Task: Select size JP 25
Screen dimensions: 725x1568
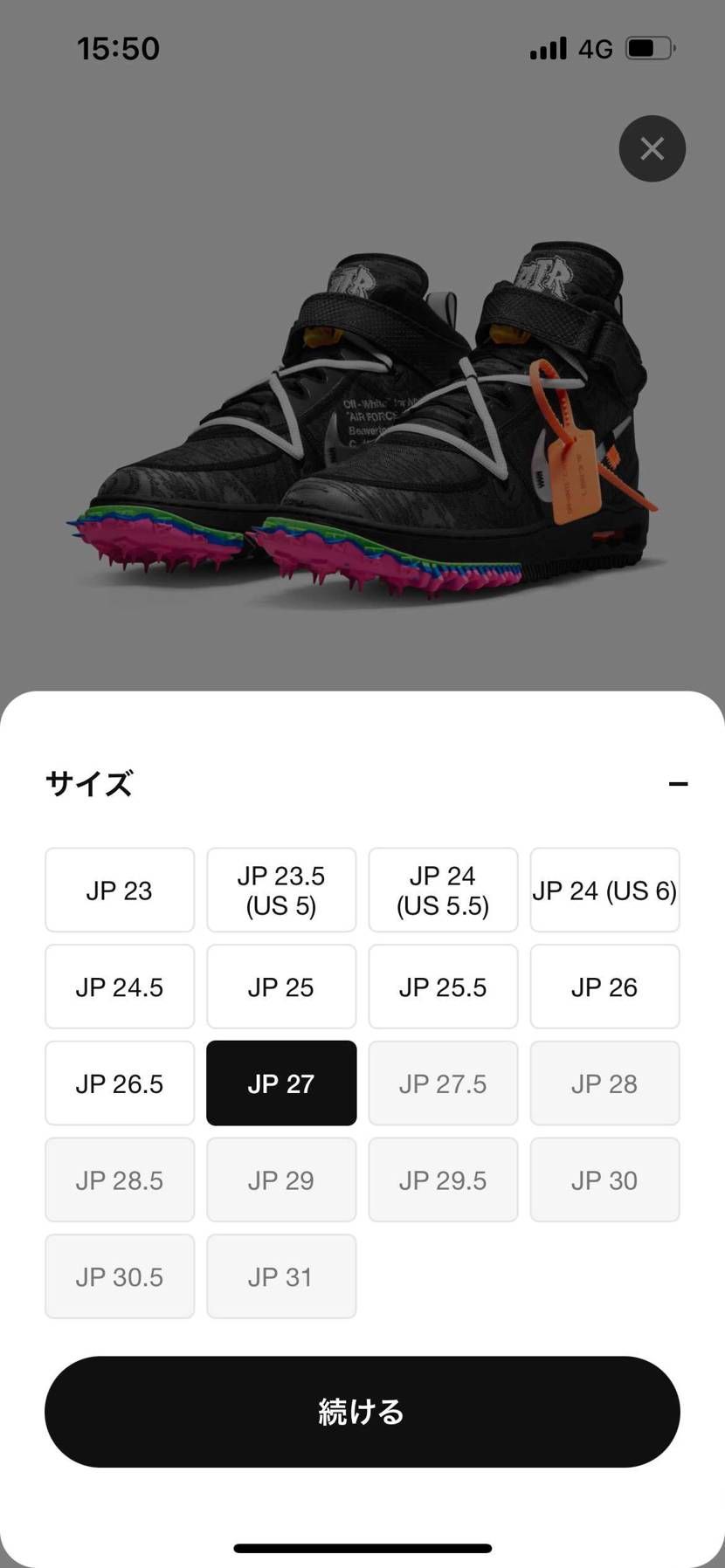Action: (x=281, y=987)
